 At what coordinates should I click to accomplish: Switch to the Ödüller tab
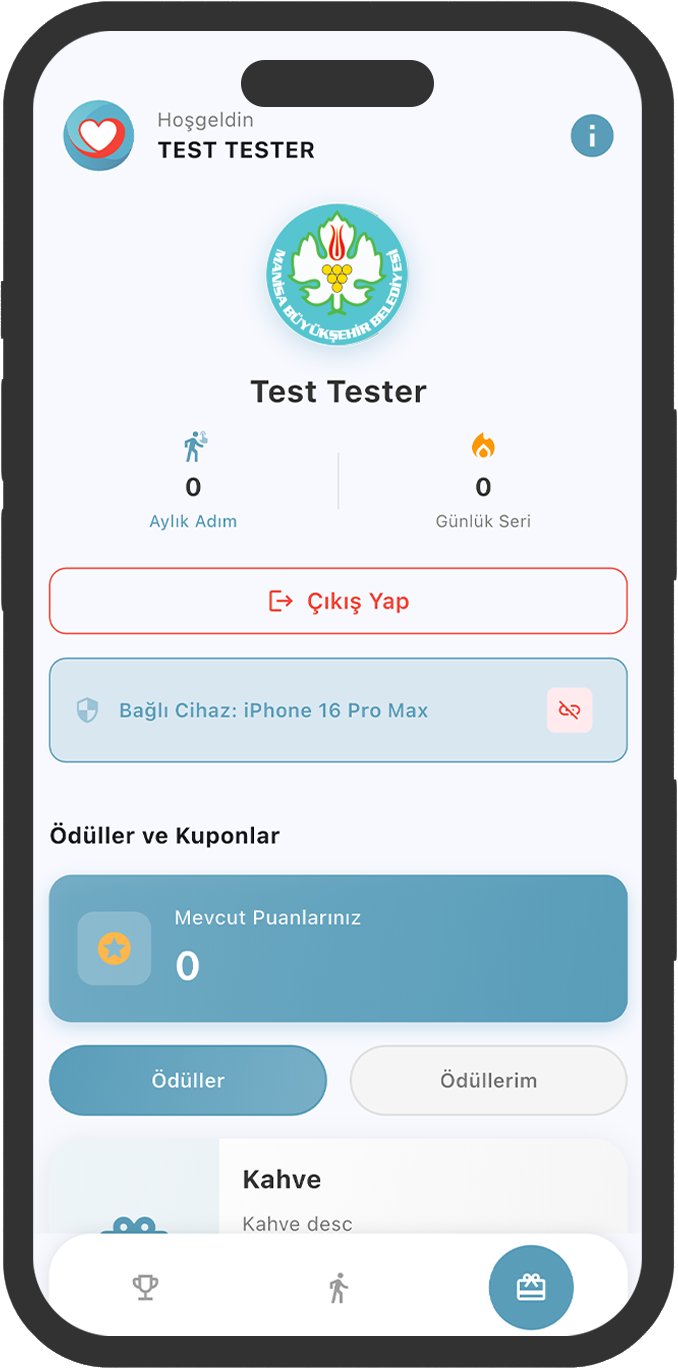click(x=188, y=1080)
